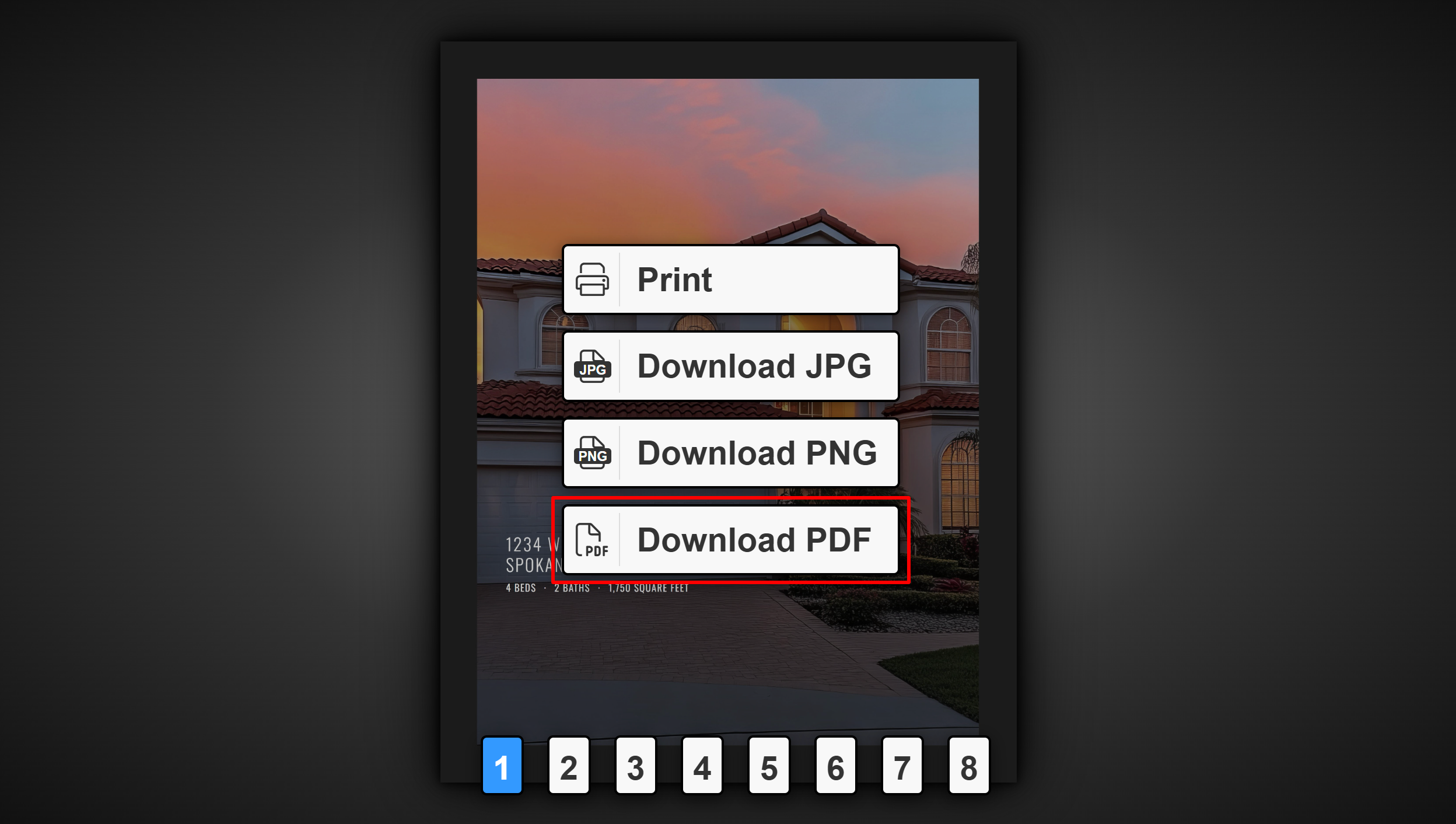The image size is (1456, 824).
Task: View page 6
Action: point(835,766)
